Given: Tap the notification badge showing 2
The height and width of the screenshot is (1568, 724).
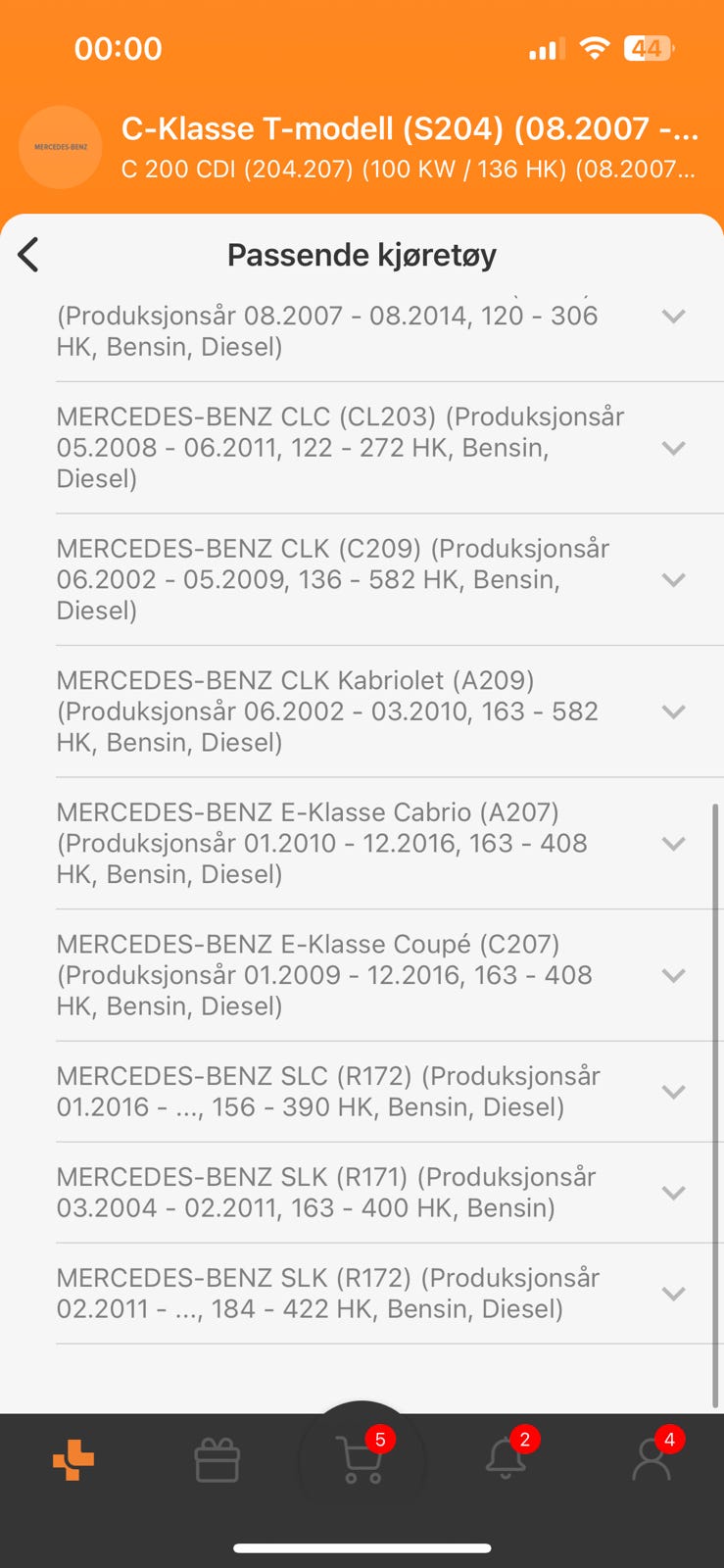Looking at the screenshot, I should [525, 1439].
